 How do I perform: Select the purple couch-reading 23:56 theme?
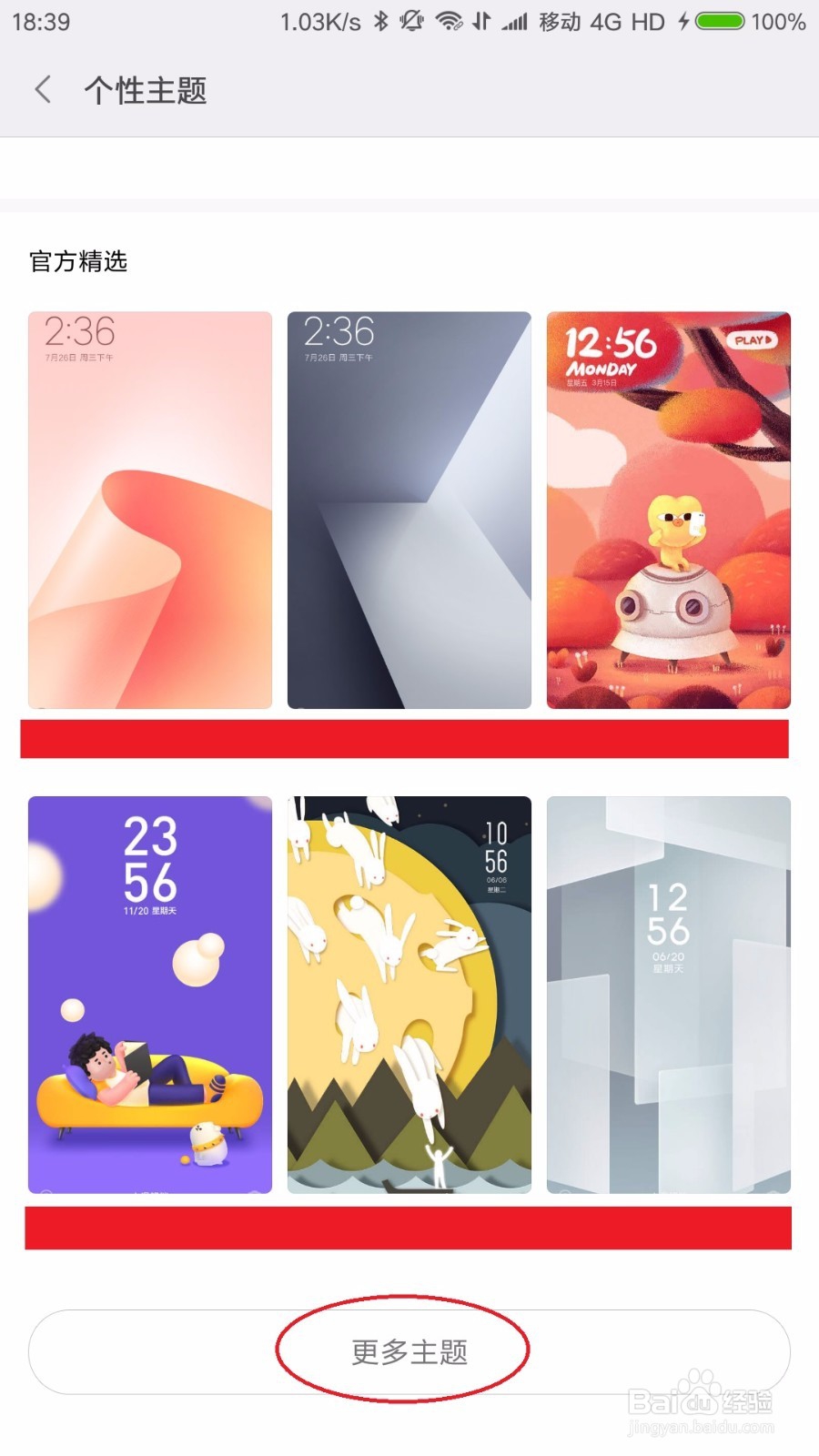pyautogui.click(x=148, y=994)
